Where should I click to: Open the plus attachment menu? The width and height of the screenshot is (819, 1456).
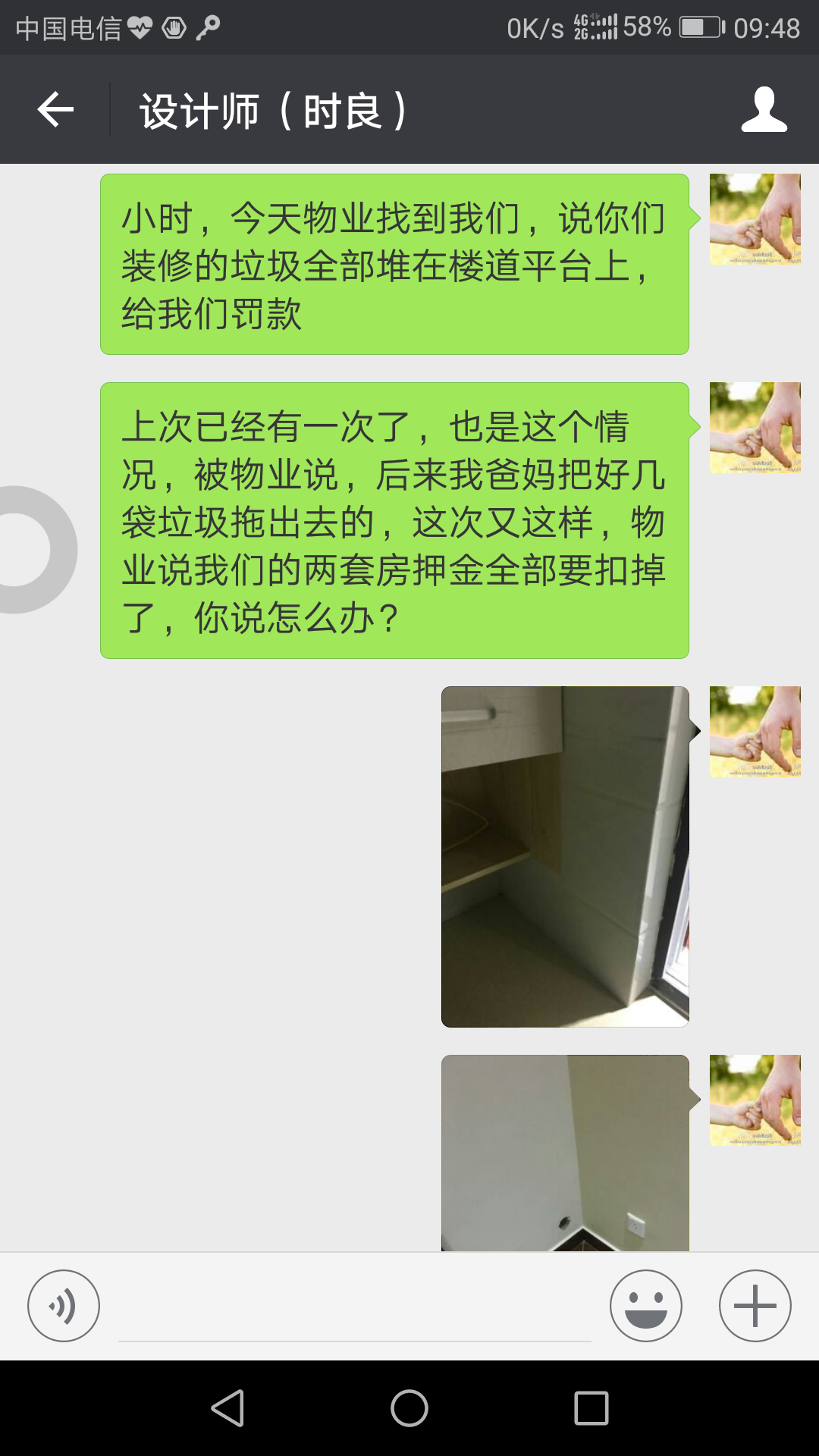click(755, 1306)
